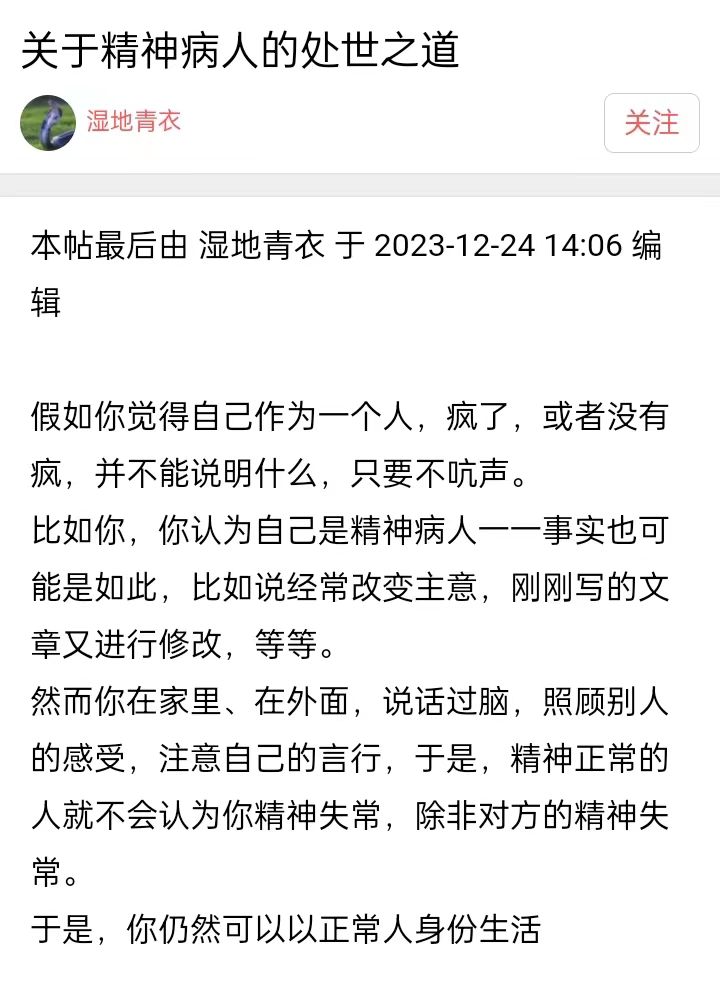Open the author name 湿地青衣 in red
Image resolution: width=720 pixels, height=1000 pixels.
133,121
